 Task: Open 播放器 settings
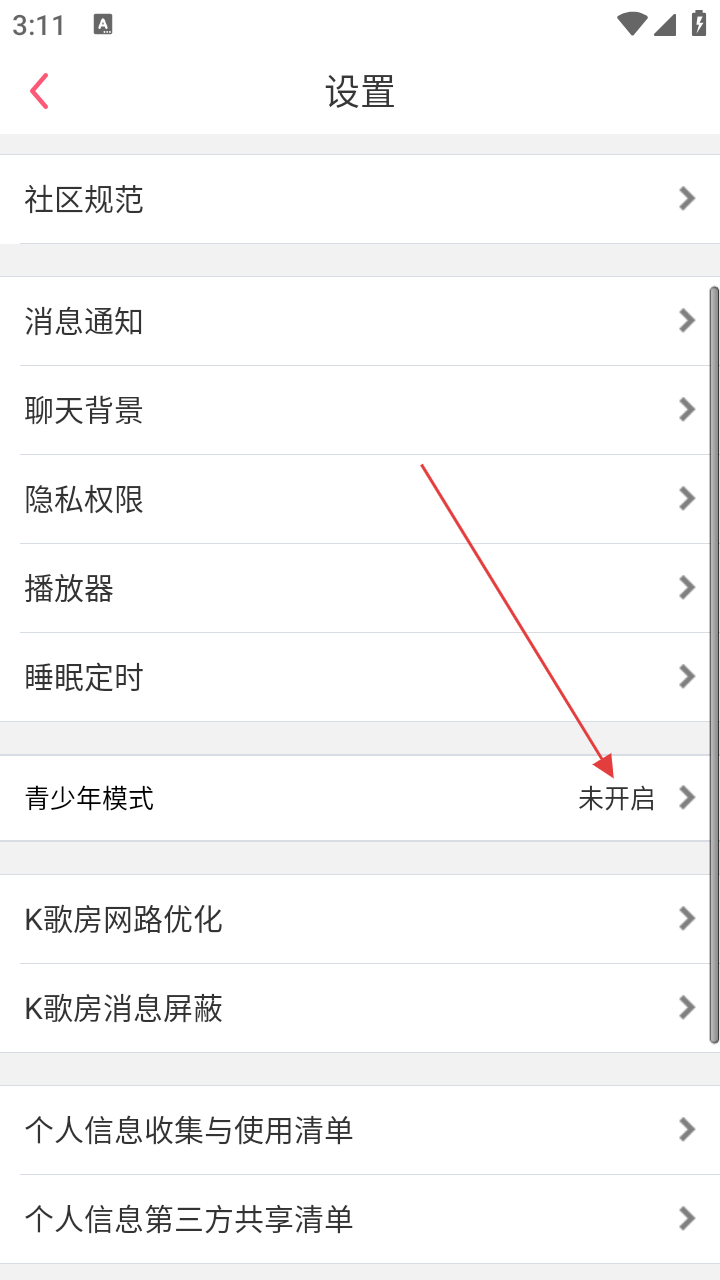pos(360,588)
